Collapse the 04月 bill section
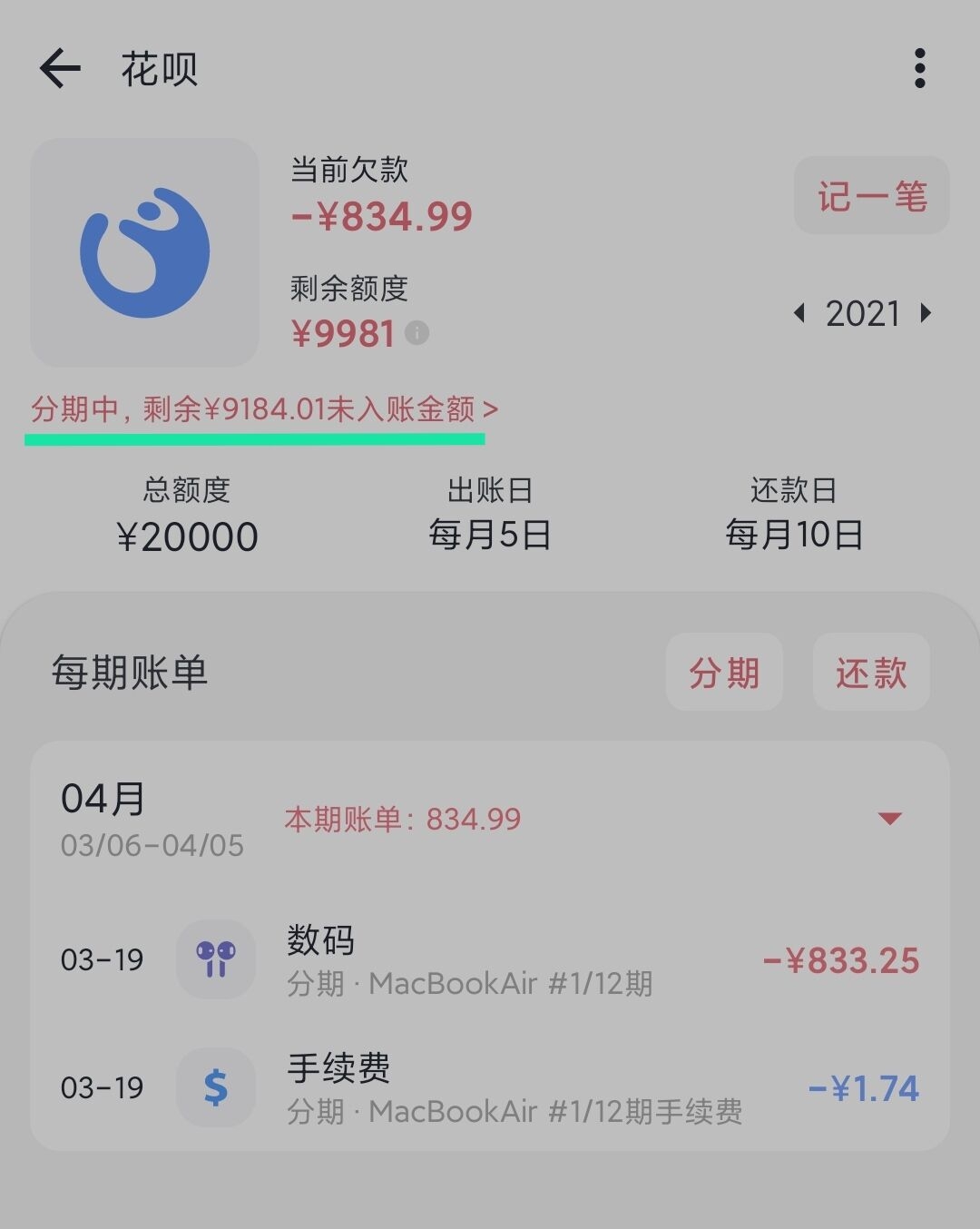Image resolution: width=980 pixels, height=1229 pixels. coord(890,818)
